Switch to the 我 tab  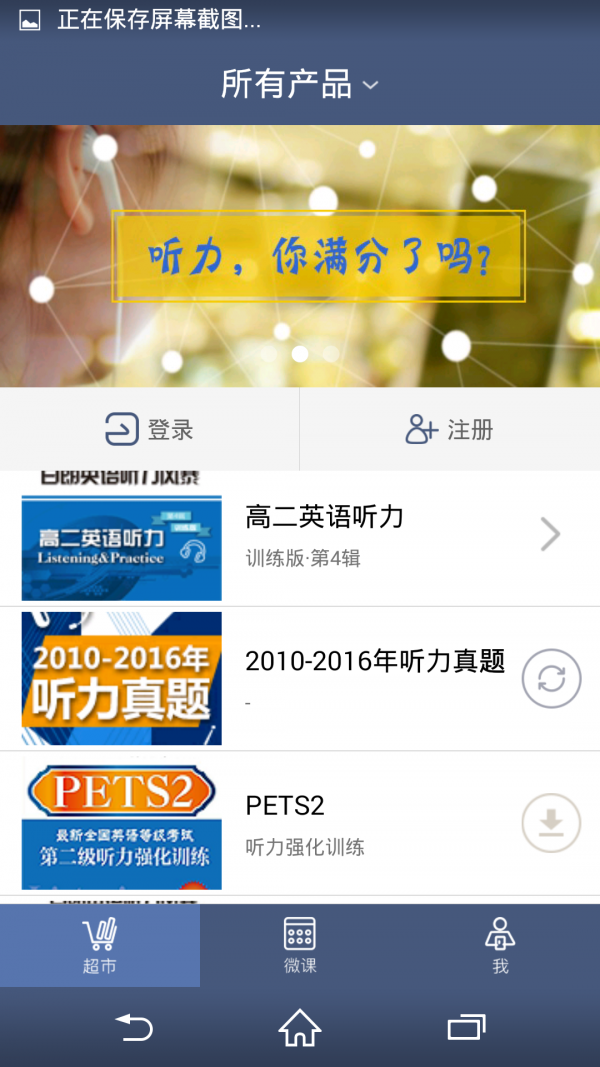point(500,946)
